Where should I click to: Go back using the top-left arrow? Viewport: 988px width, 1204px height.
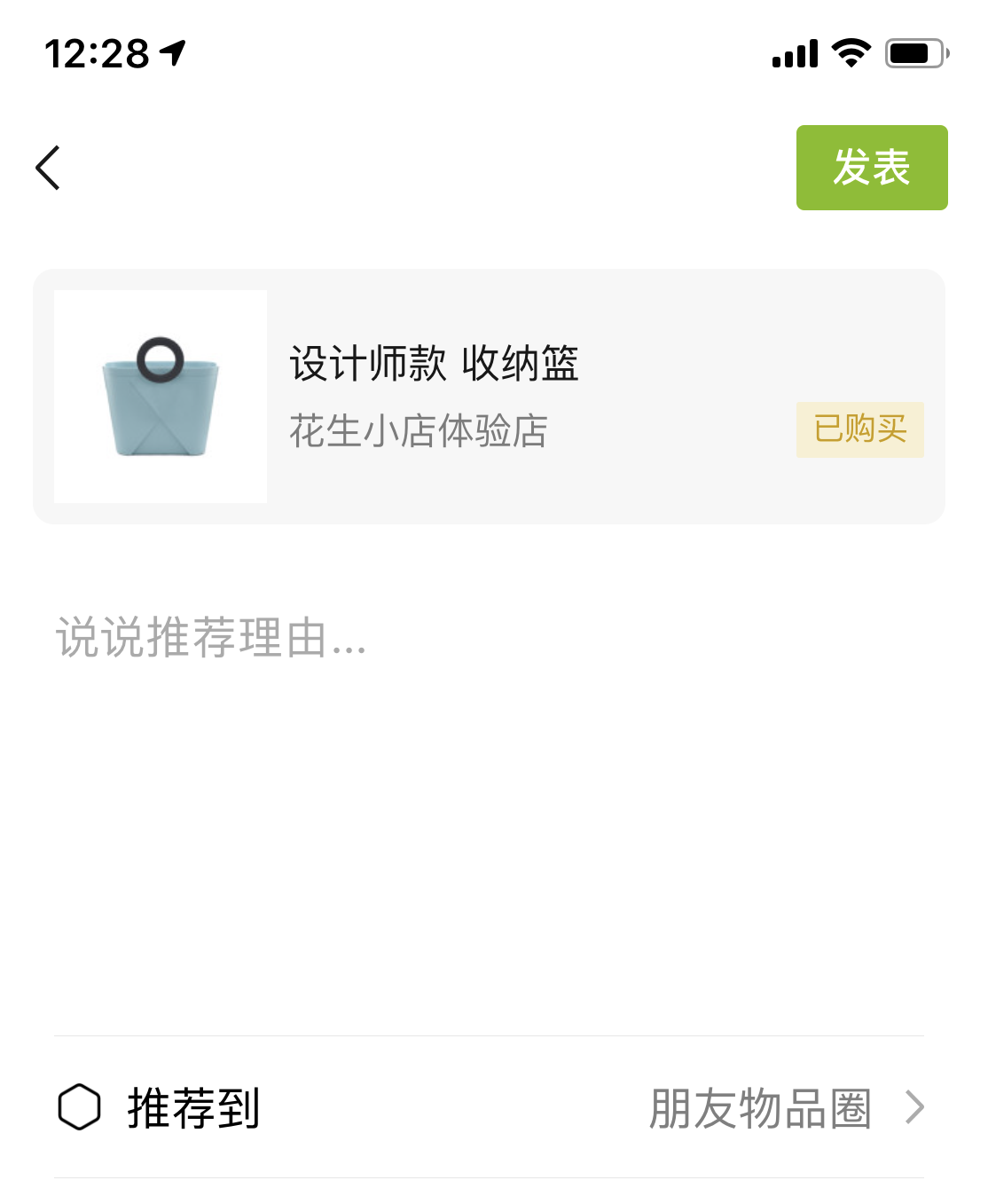(x=49, y=168)
